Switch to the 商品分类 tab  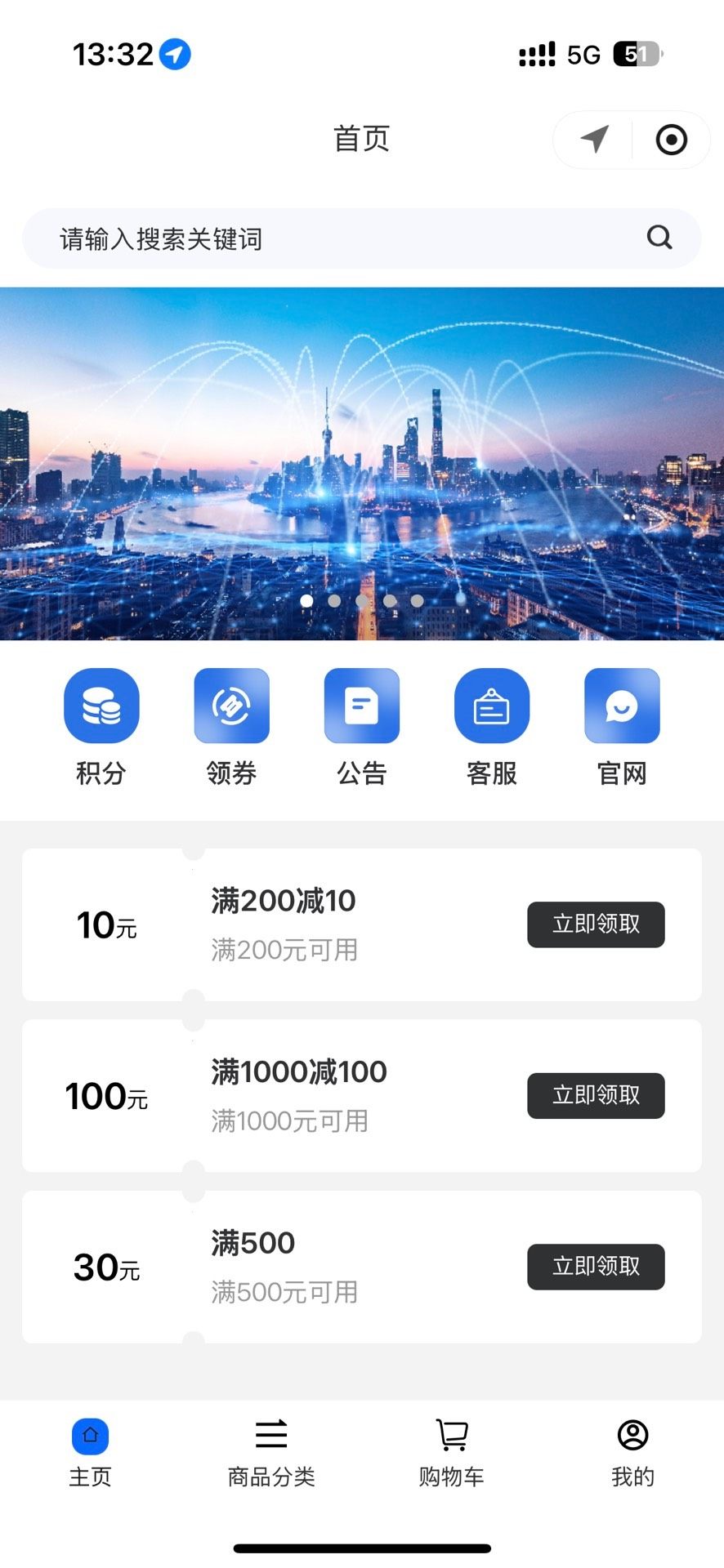click(x=271, y=1451)
